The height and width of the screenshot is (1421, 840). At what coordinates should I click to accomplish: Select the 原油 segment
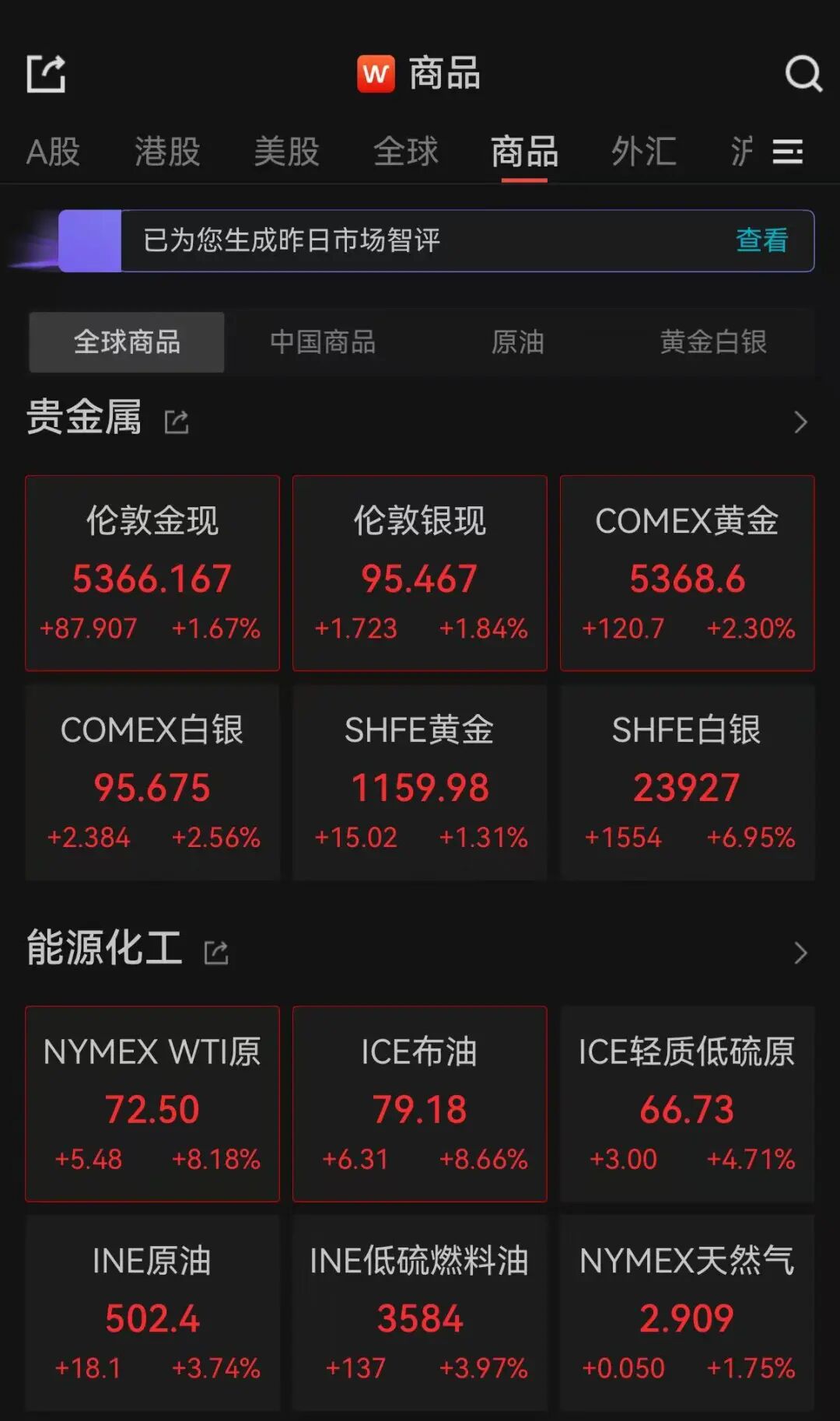tap(517, 342)
